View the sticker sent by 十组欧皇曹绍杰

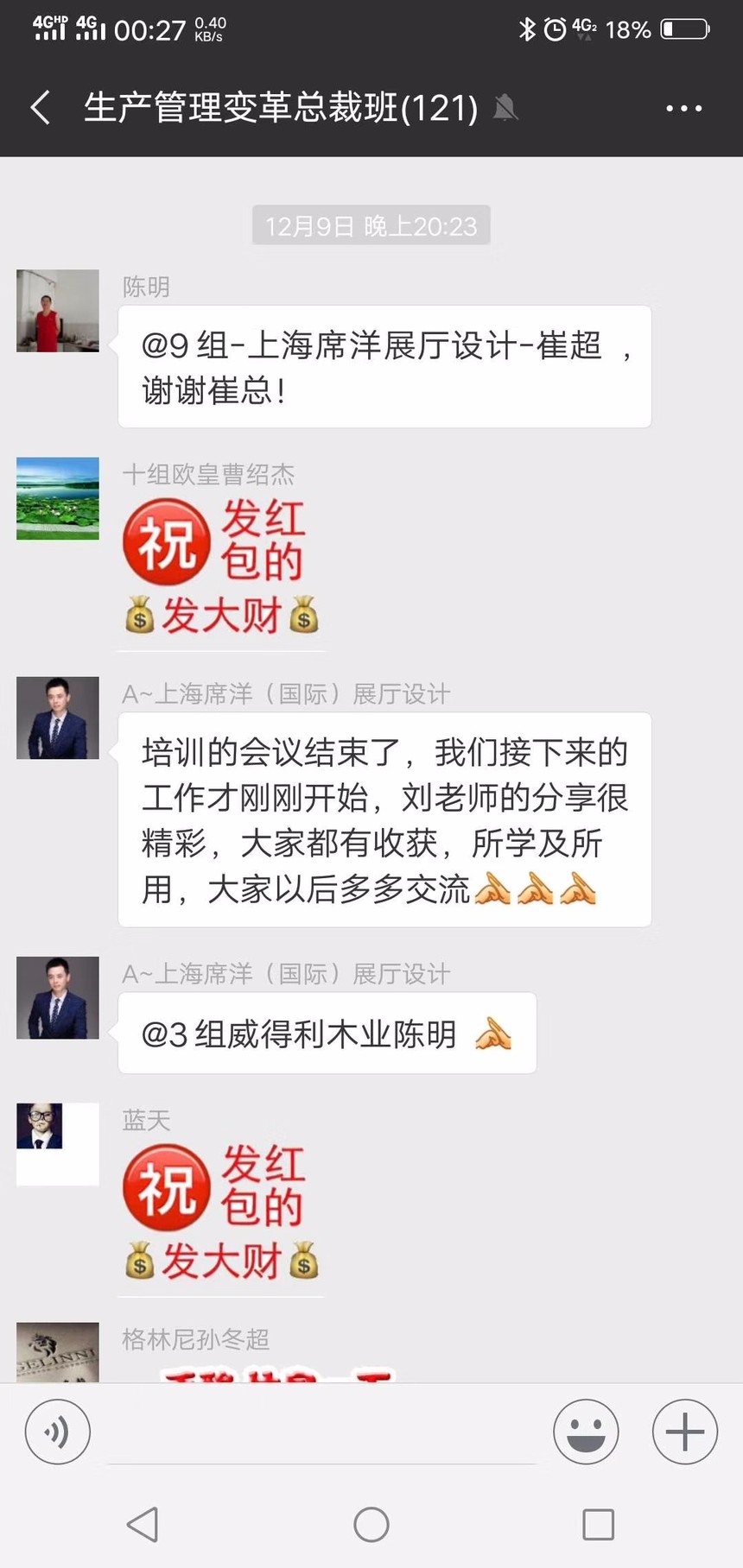[x=221, y=566]
